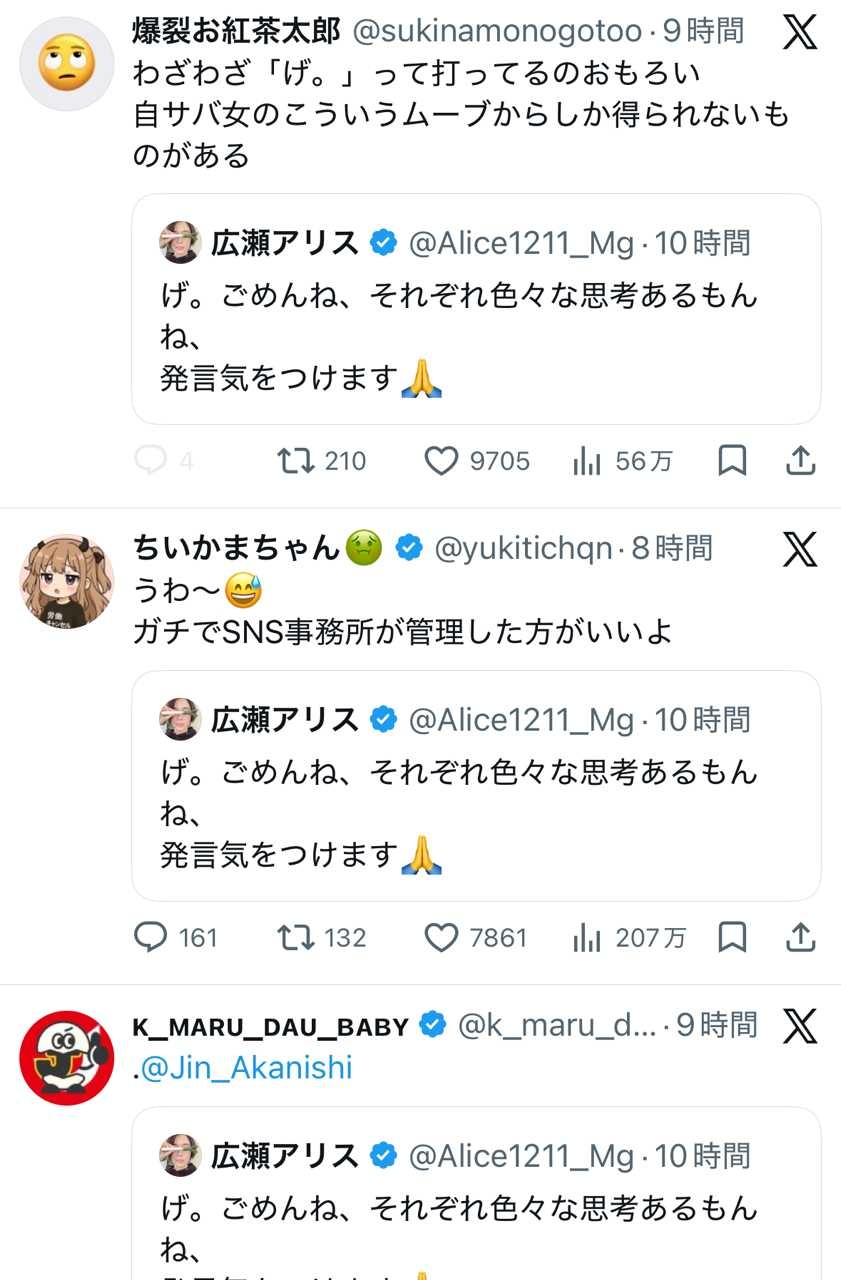
Task: Like 爆裂お紅茶太郎's post
Action: coord(441,461)
